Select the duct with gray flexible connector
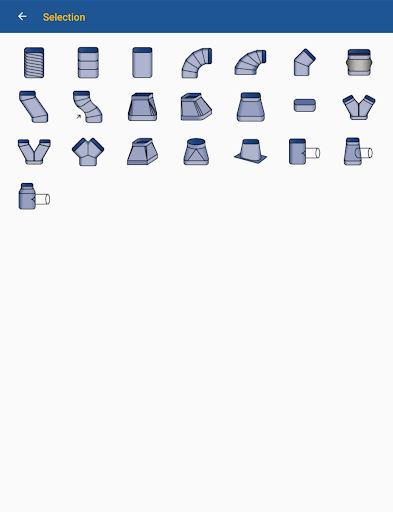393x512 pixels. 359,62
